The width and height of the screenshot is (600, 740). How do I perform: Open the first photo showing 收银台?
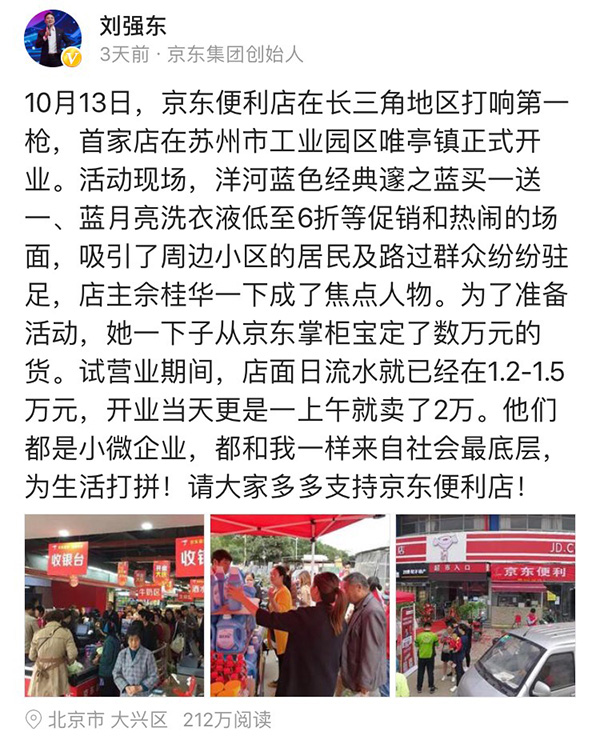point(113,605)
